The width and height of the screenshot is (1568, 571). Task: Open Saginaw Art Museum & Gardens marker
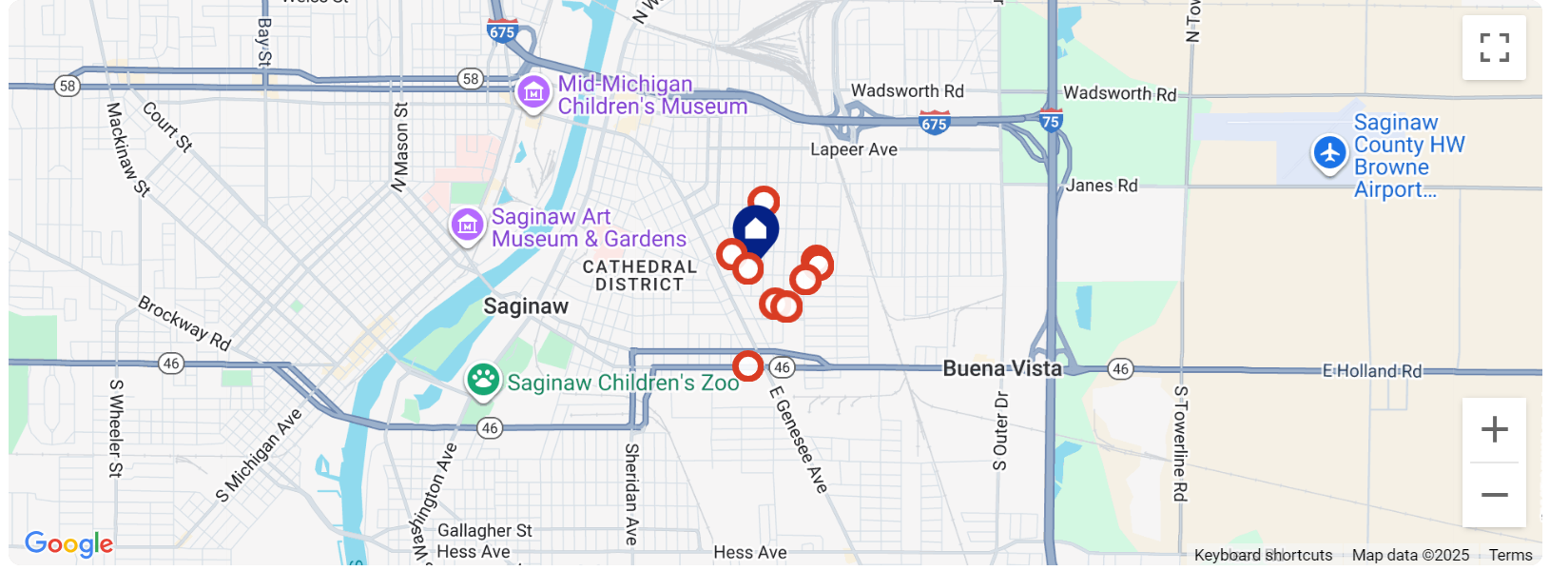[467, 226]
